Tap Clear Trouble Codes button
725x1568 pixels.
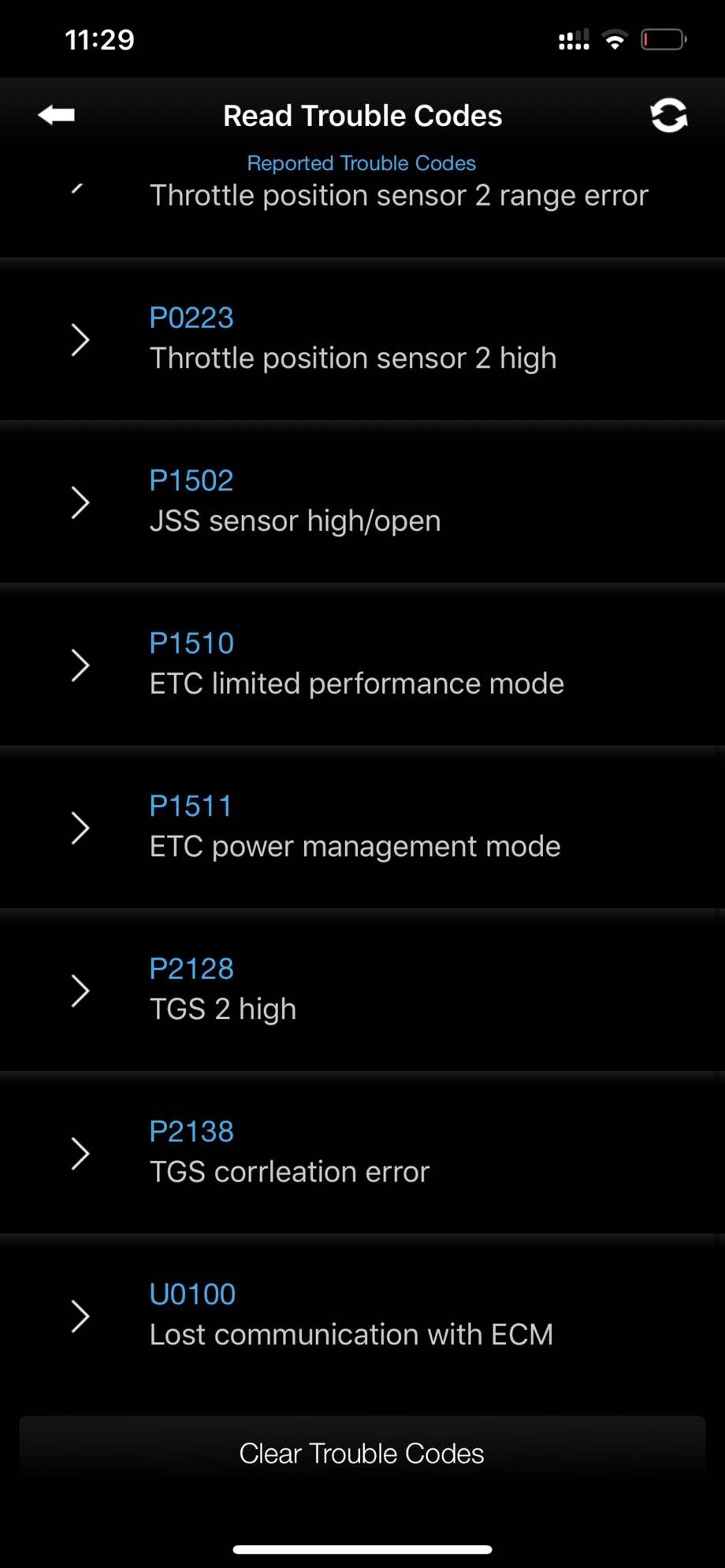pos(362,1453)
